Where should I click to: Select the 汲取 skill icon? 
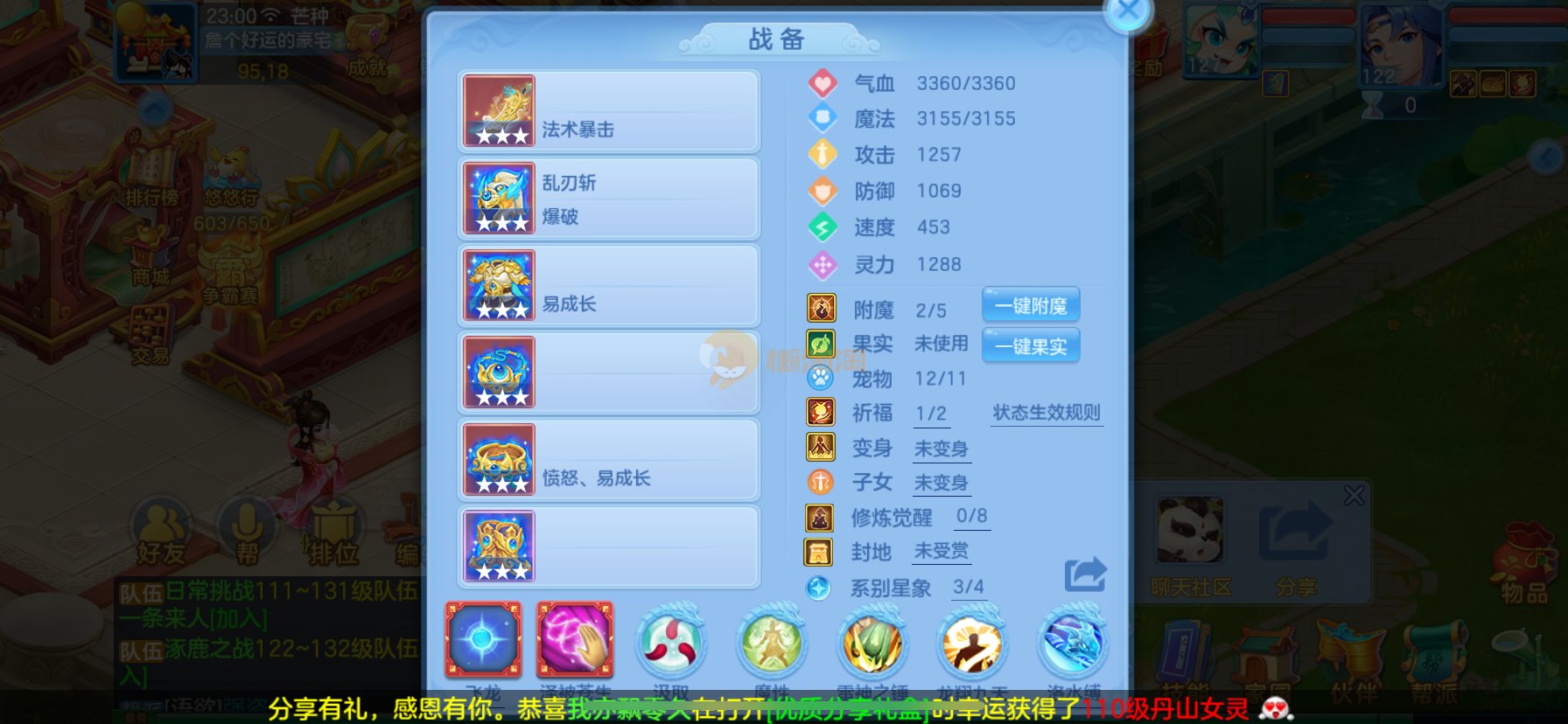(671, 643)
